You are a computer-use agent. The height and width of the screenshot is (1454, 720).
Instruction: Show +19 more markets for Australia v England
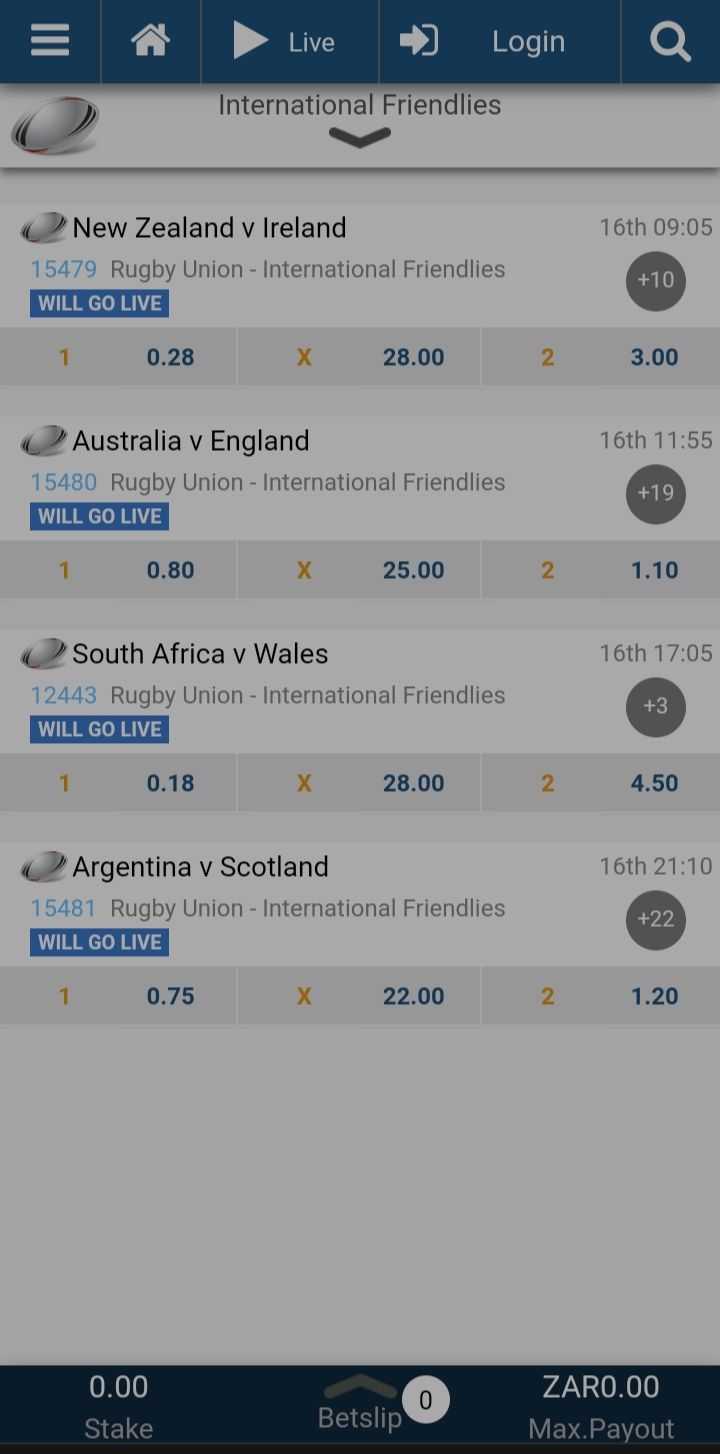[x=655, y=493]
